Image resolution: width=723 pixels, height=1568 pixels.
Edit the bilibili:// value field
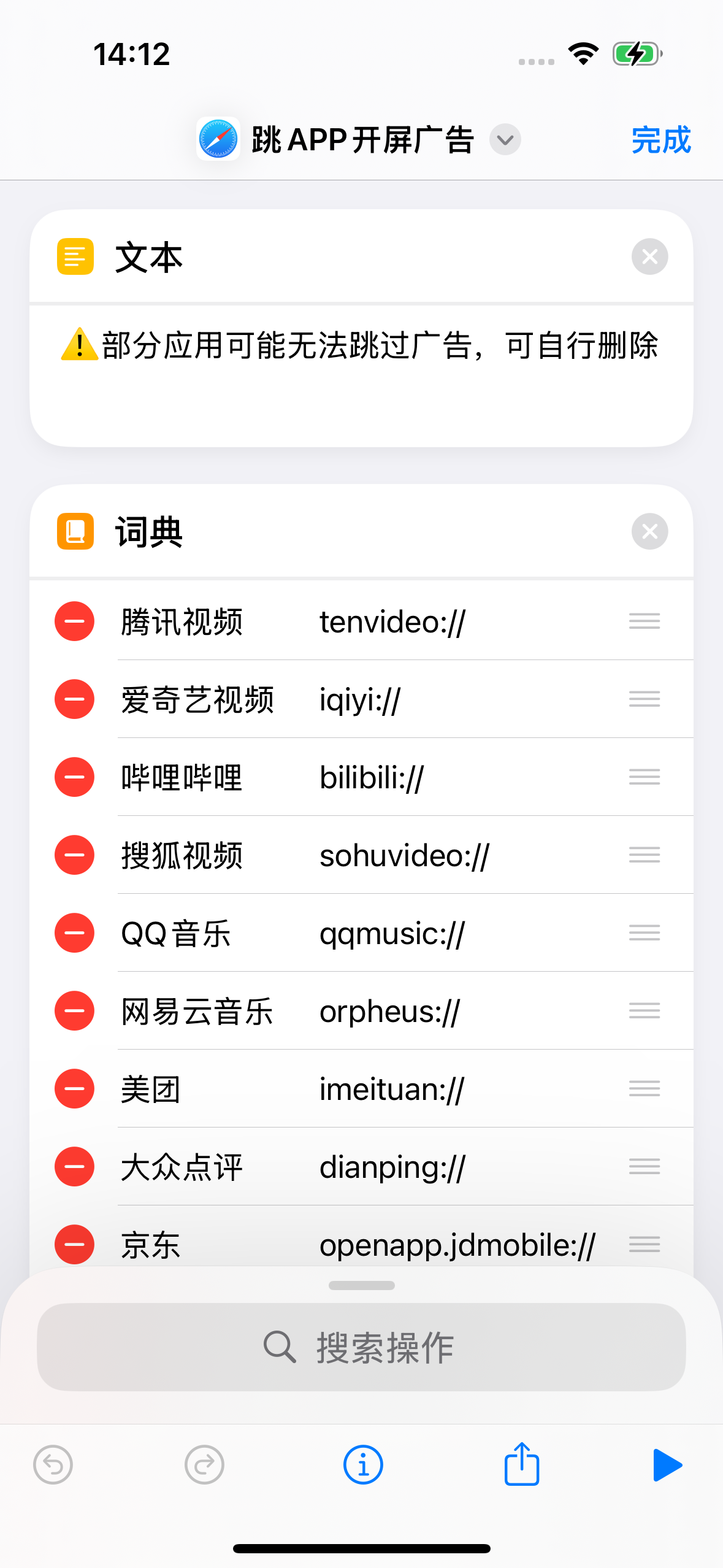click(x=372, y=778)
